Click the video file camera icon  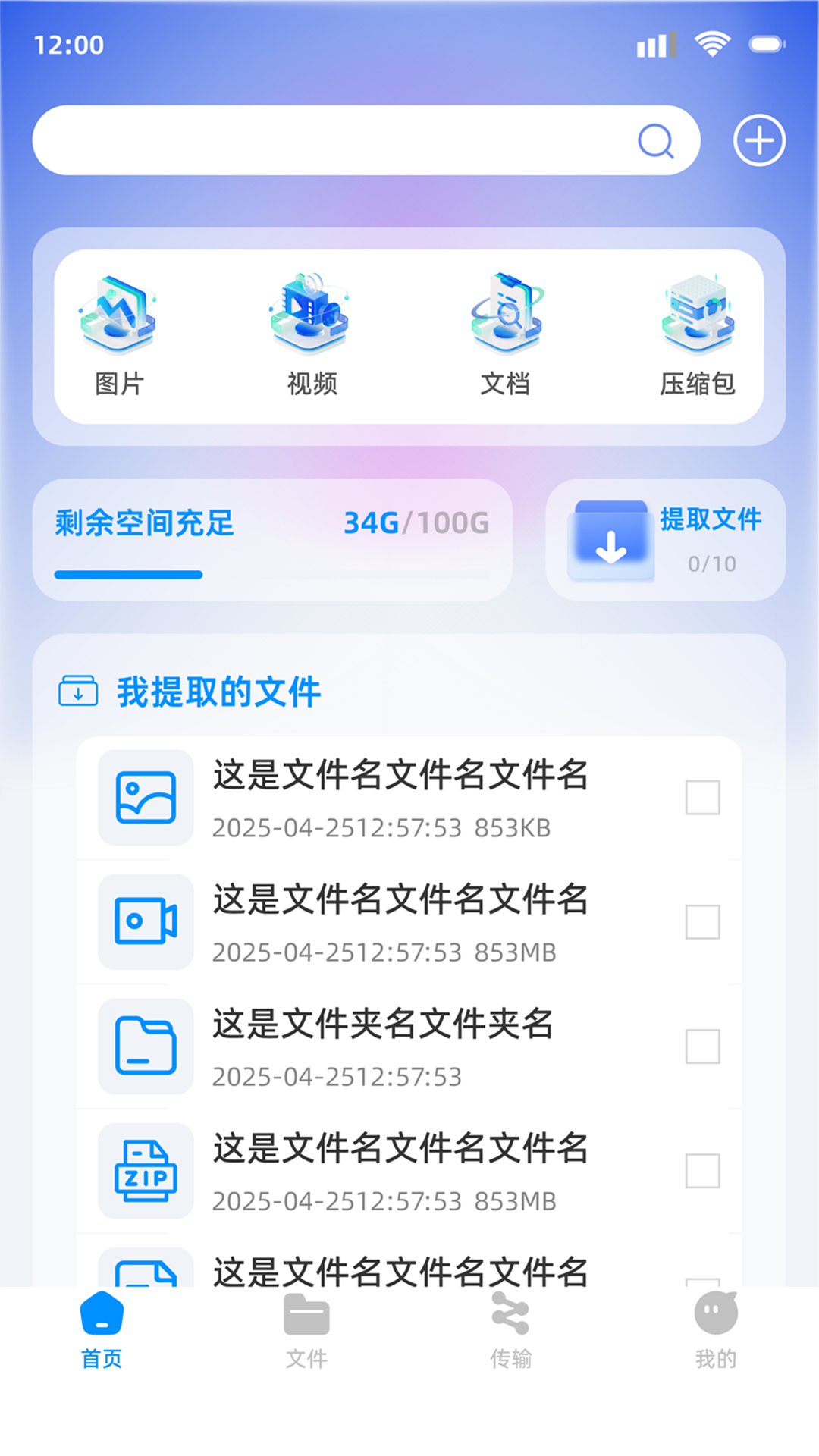pyautogui.click(x=144, y=922)
